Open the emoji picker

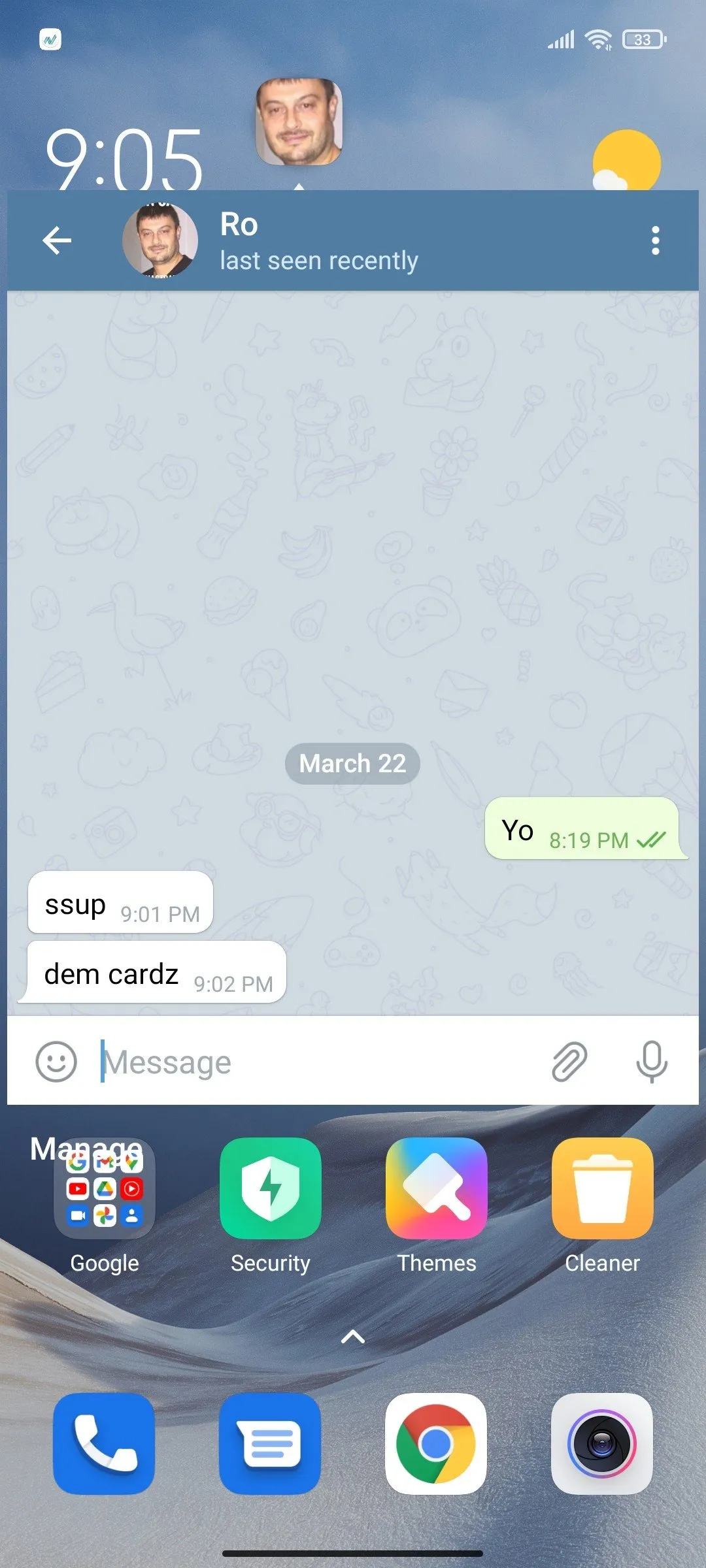coord(56,1061)
